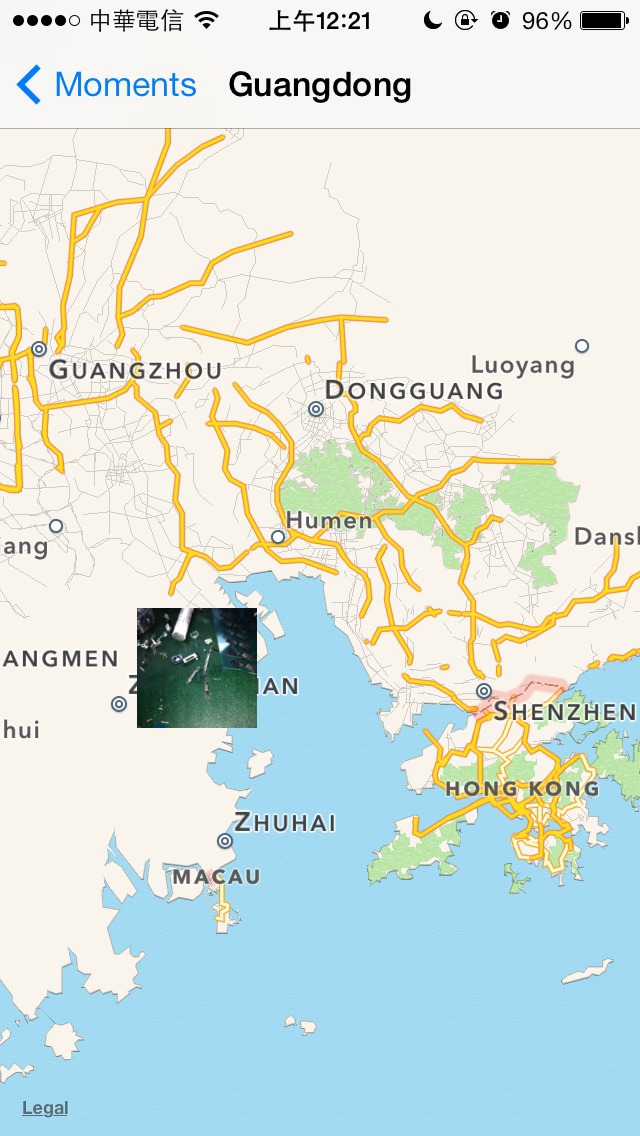Open the photo thumbnail on the map

pos(197,668)
